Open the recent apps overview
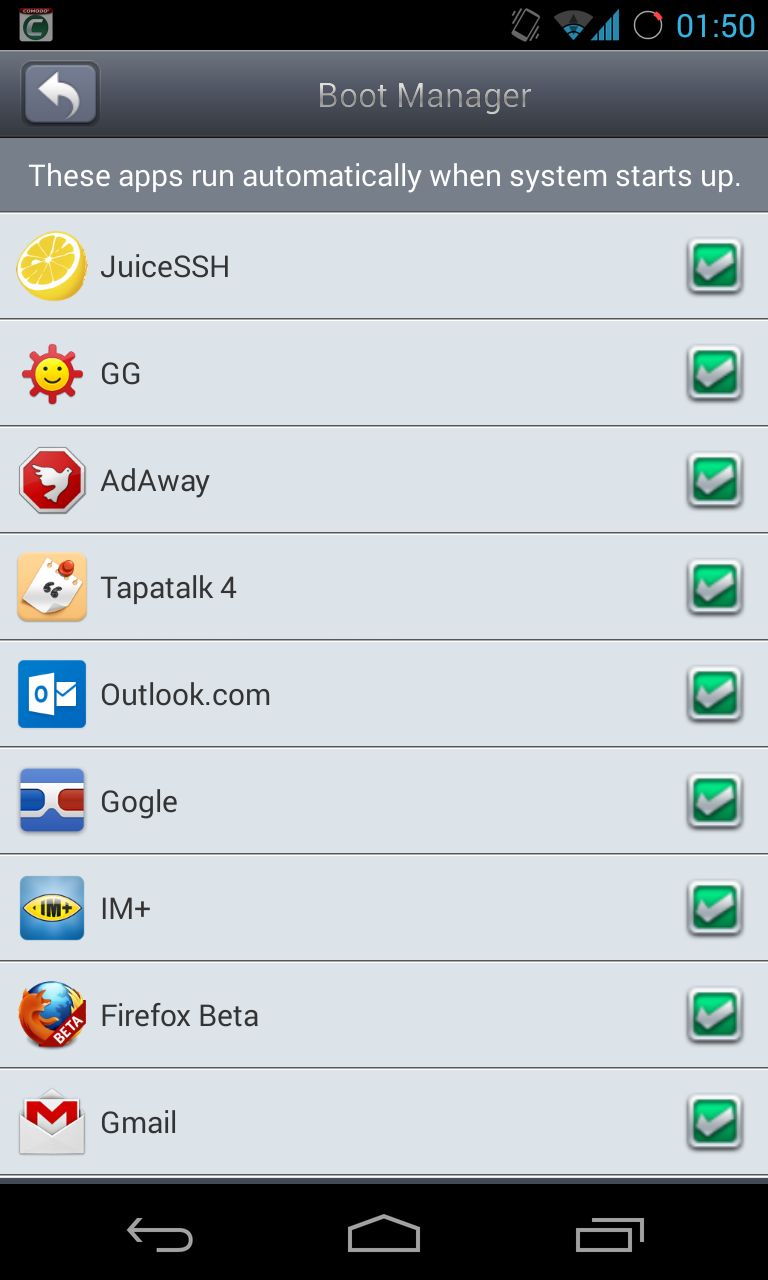This screenshot has width=768, height=1280. pos(610,1234)
